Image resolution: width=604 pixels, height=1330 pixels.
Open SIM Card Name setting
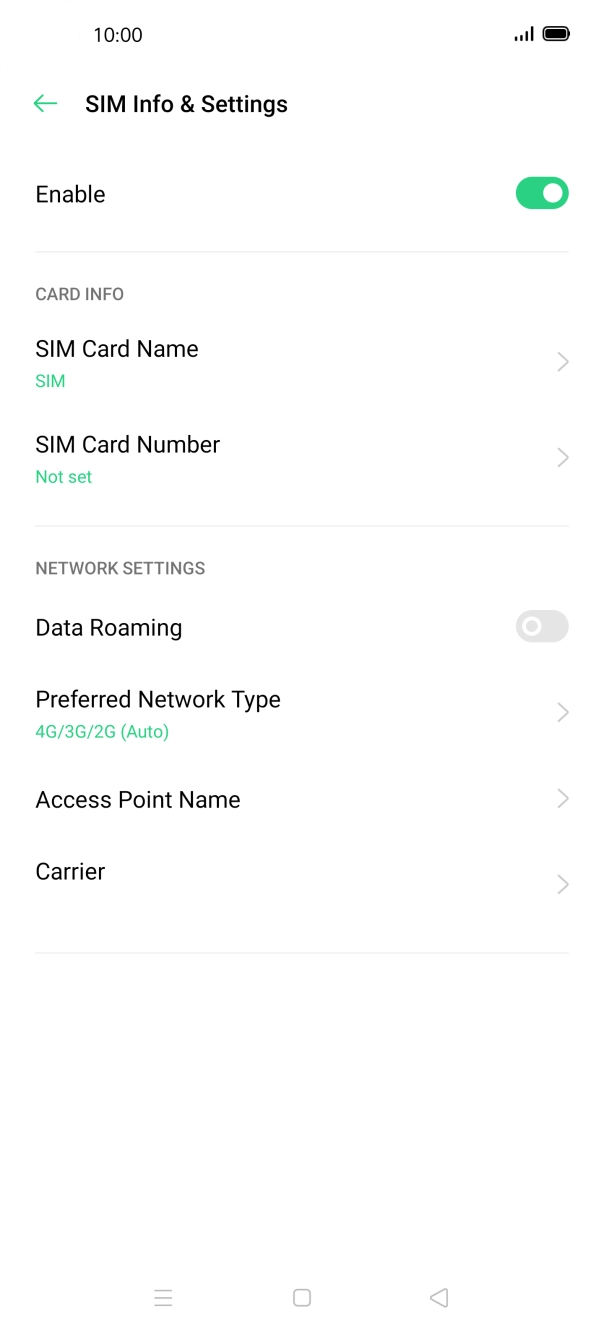point(300,362)
